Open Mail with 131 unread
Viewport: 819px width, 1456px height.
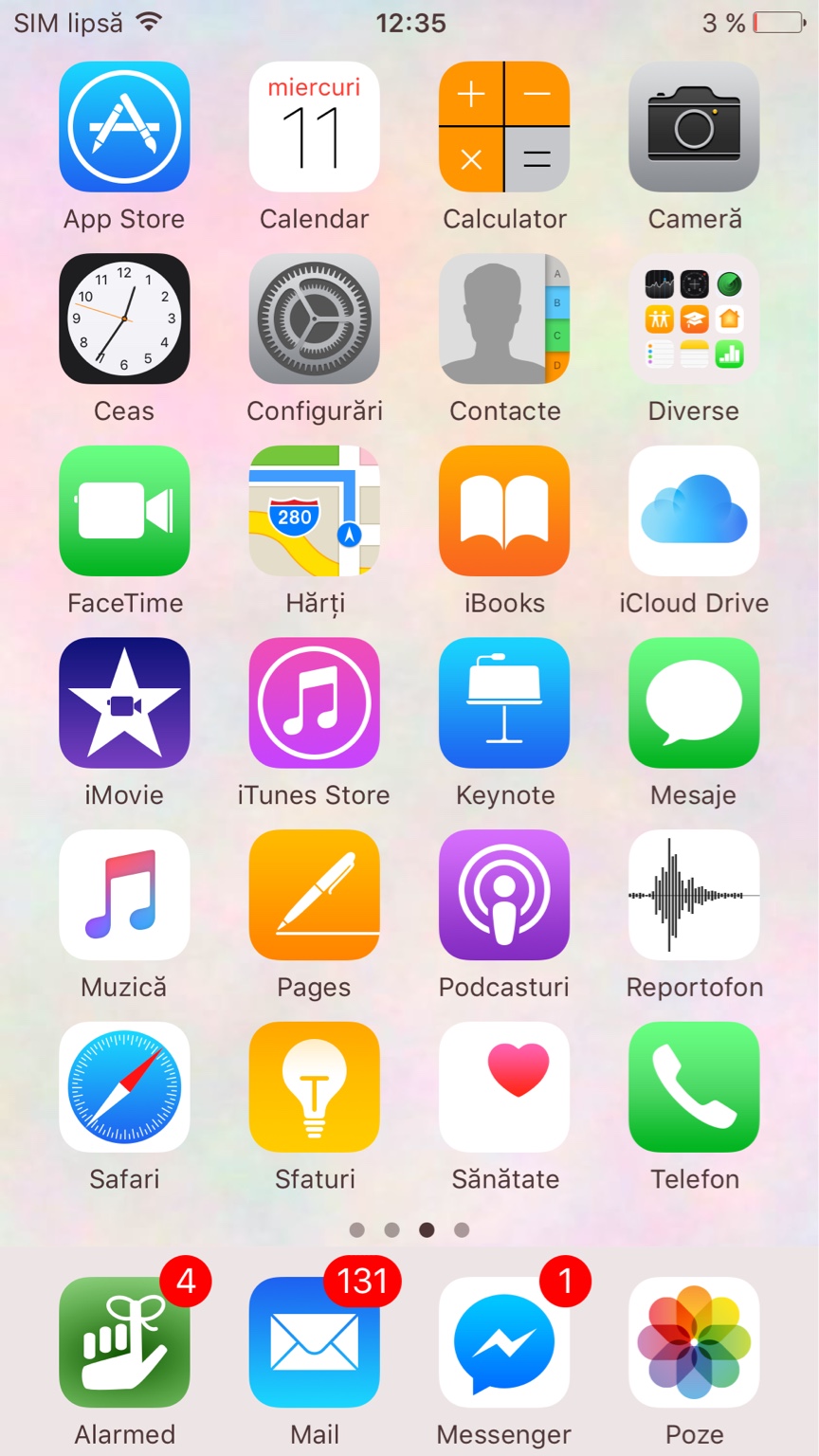pyautogui.click(x=315, y=1342)
